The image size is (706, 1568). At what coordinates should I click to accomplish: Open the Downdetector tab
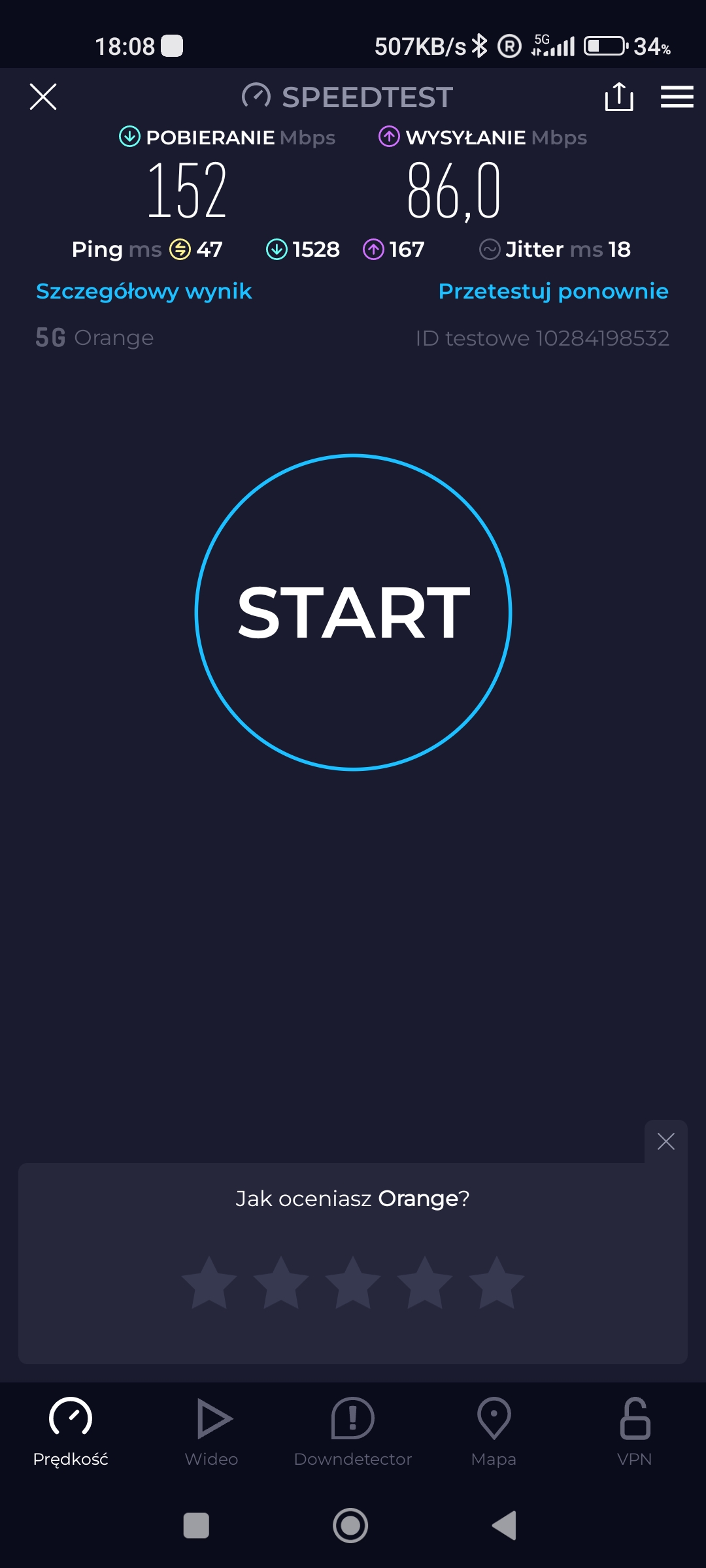click(x=353, y=1431)
